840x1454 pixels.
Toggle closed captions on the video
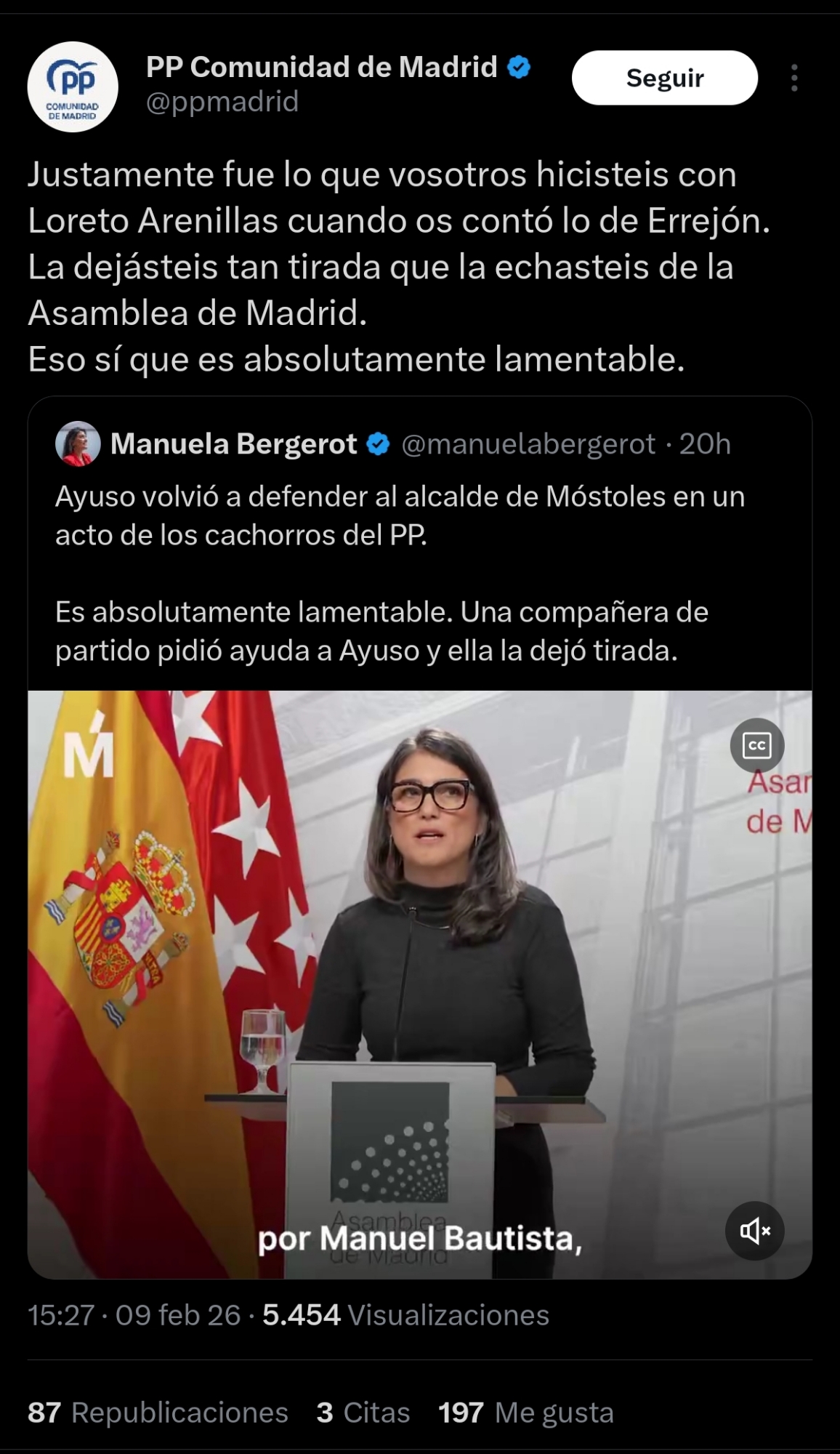pyautogui.click(x=756, y=745)
